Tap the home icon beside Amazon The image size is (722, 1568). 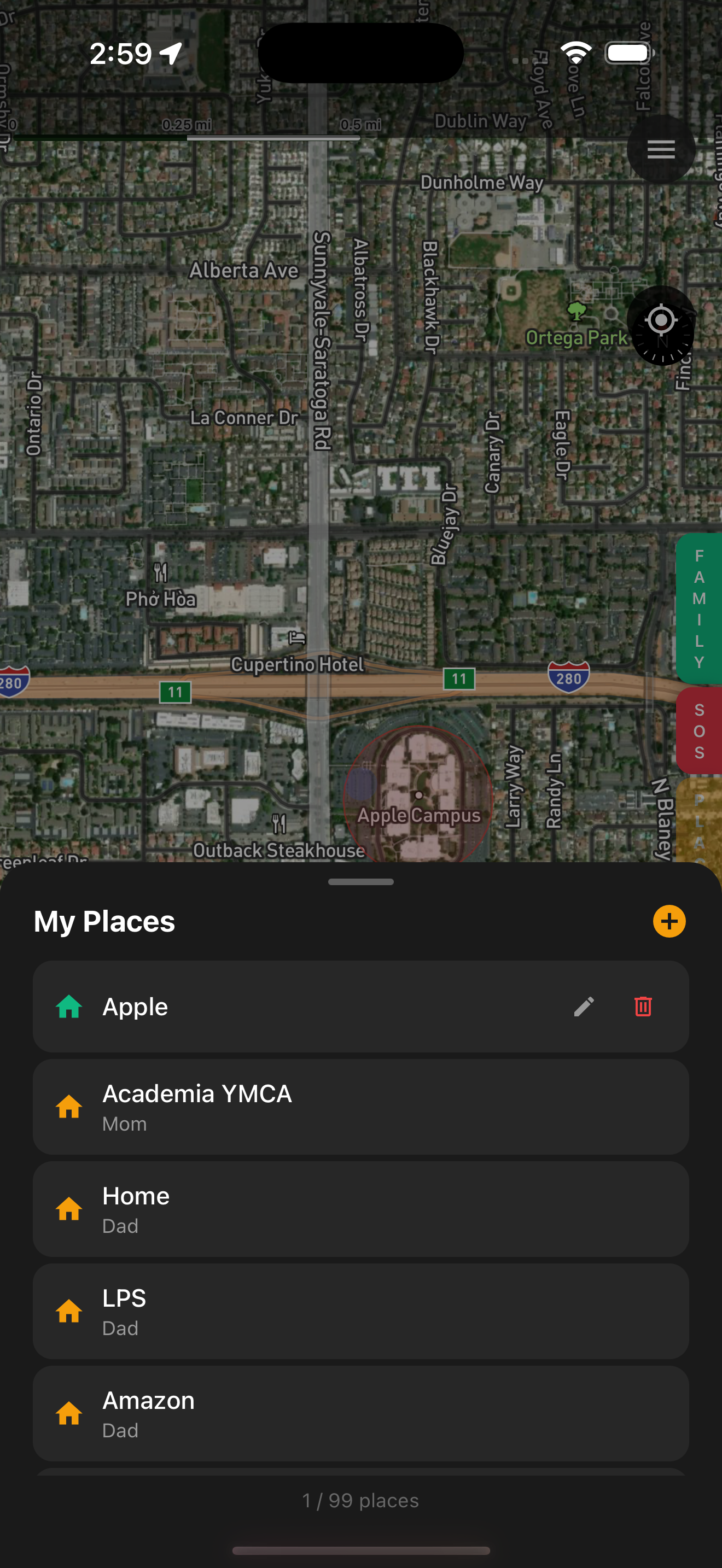coord(69,1413)
